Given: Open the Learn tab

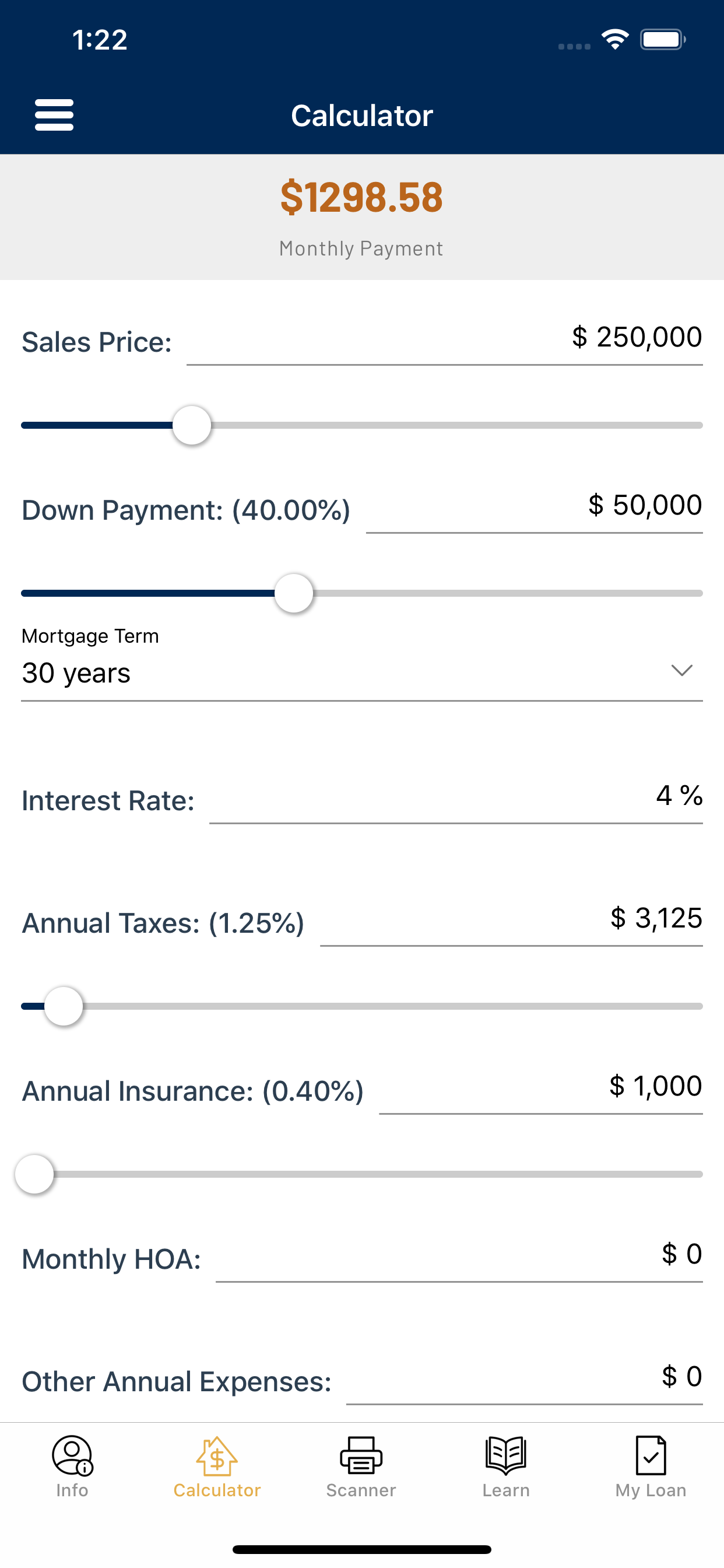Looking at the screenshot, I should 506,1467.
